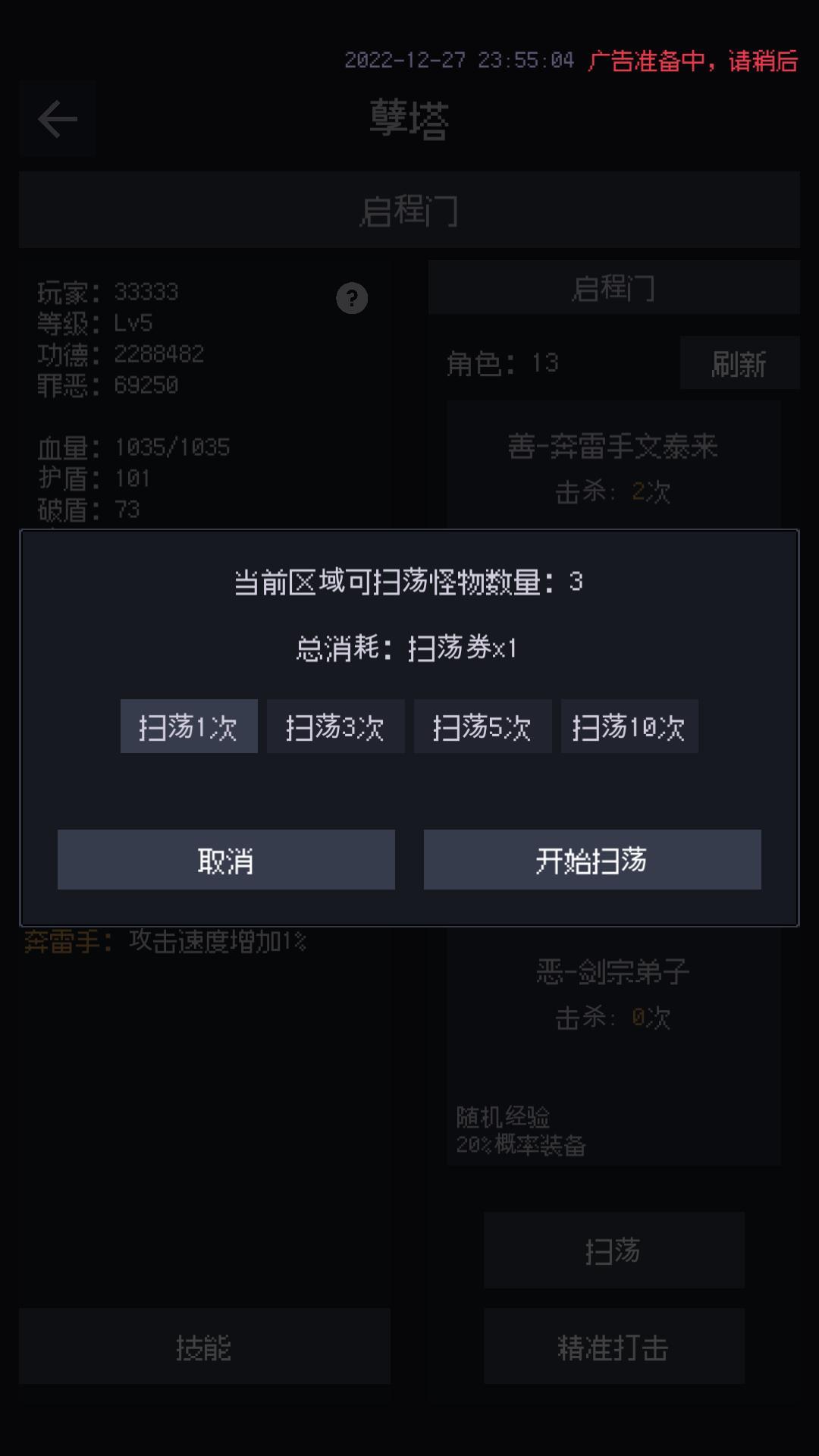Click the lower 扫荡 sweep button
The width and height of the screenshot is (819, 1456).
click(613, 1250)
